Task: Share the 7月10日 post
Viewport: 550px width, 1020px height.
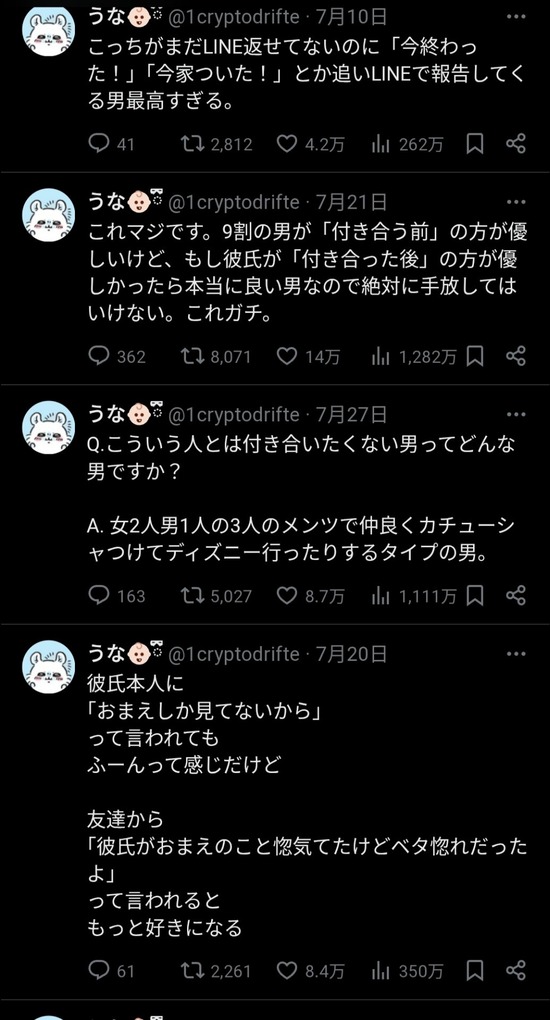Action: click(x=516, y=143)
